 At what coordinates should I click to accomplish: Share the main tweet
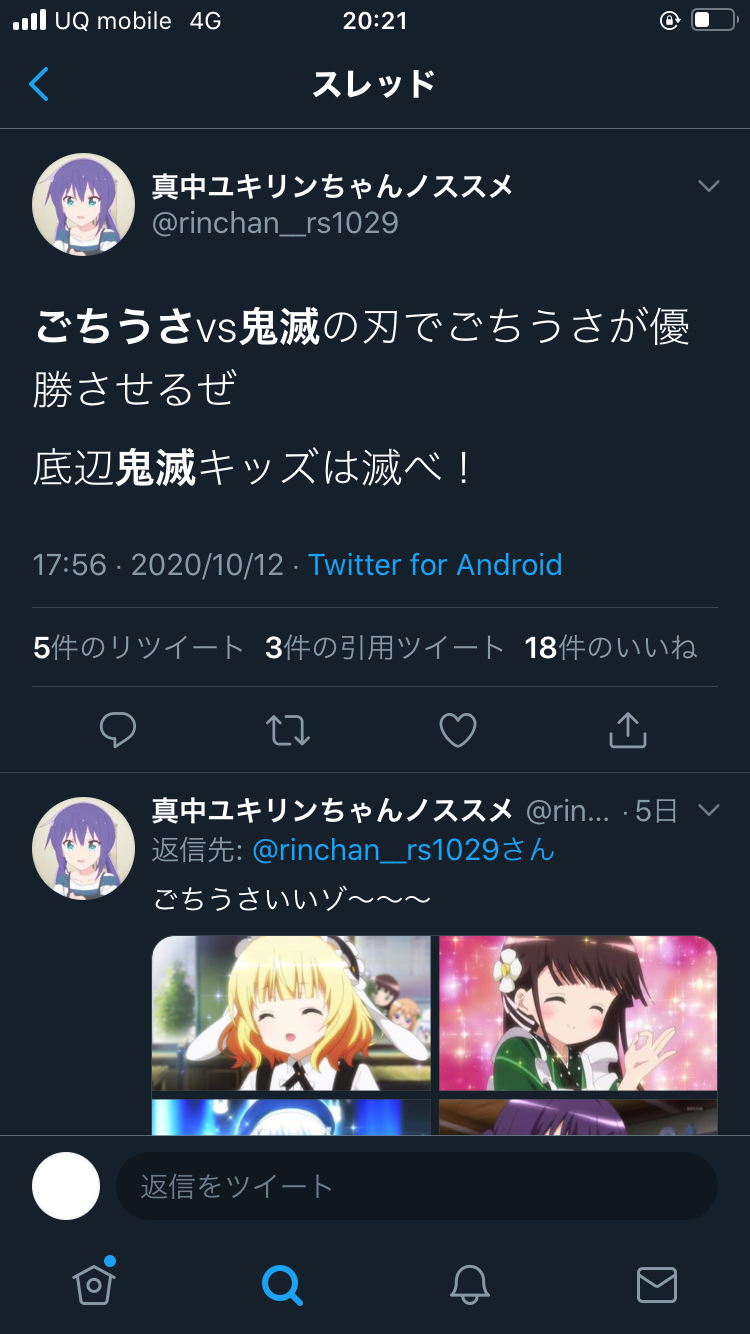[628, 731]
